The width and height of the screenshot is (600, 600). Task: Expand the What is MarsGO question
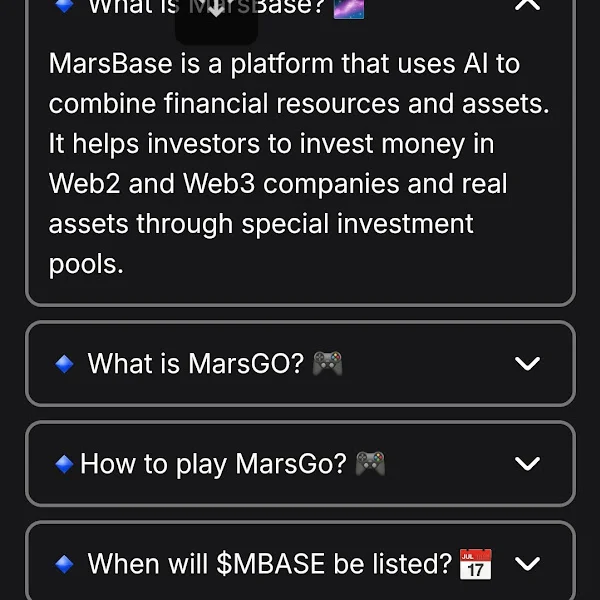click(527, 364)
